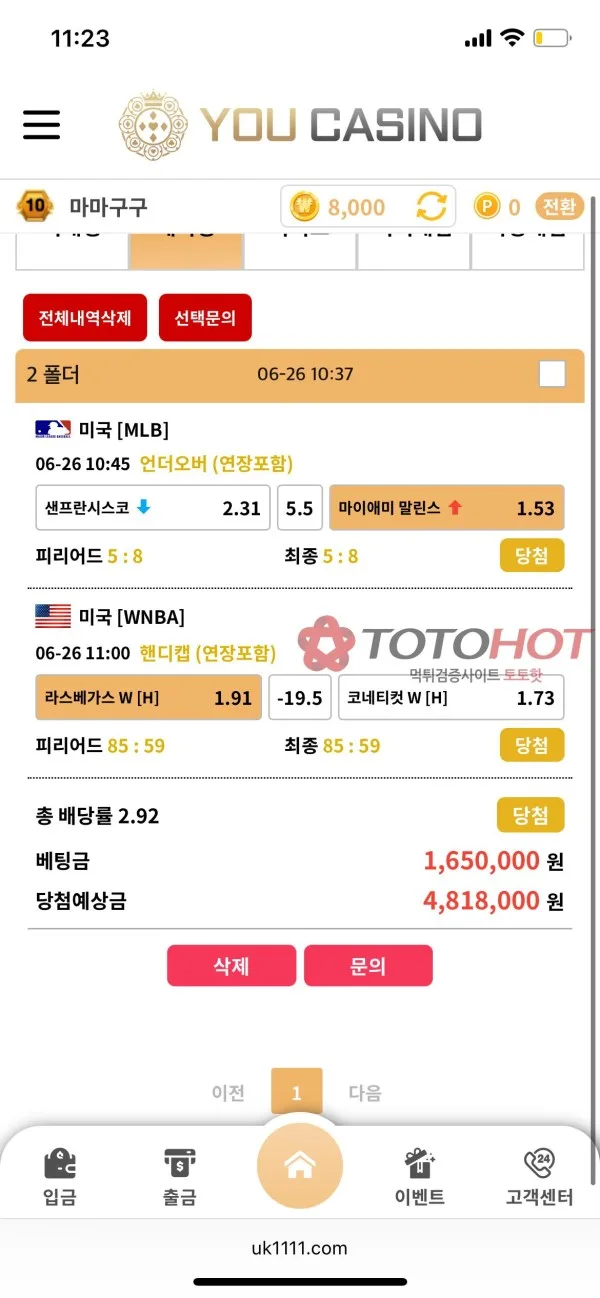
Task: Refresh the 8,000 won balance
Action: (x=431, y=207)
